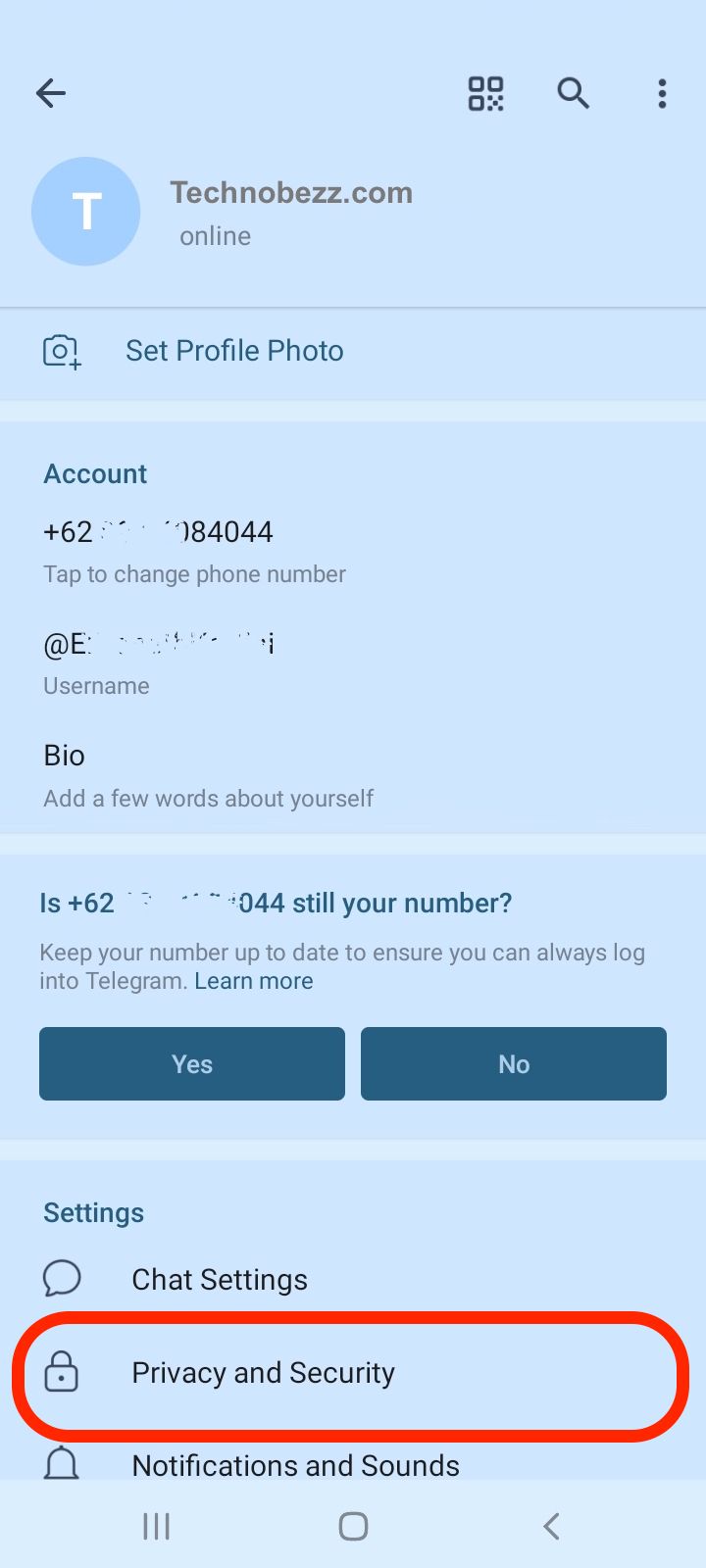
Task: Open recent apps from navigation bar
Action: point(157,1526)
